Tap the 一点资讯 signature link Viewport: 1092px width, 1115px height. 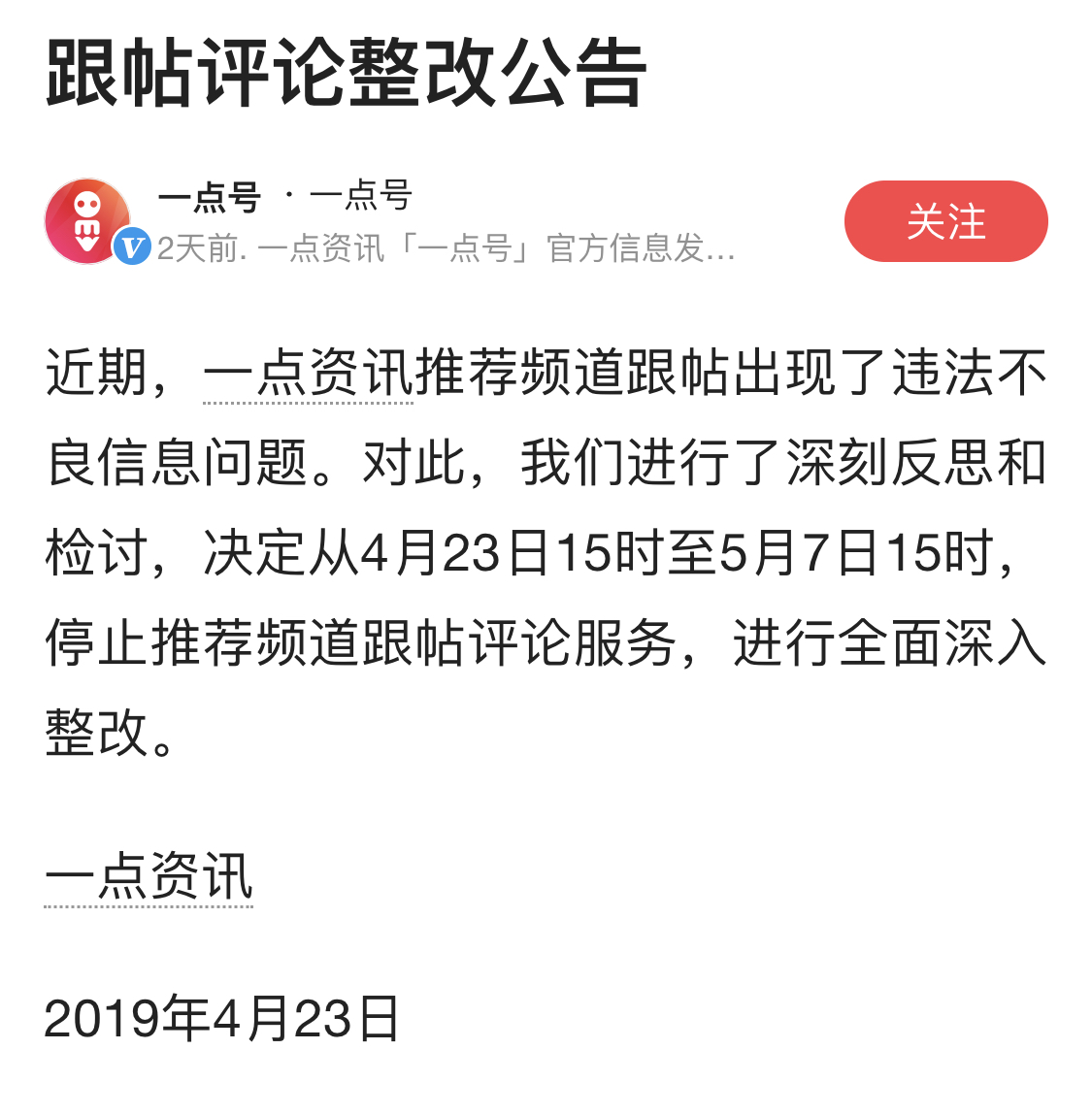pyautogui.click(x=149, y=877)
